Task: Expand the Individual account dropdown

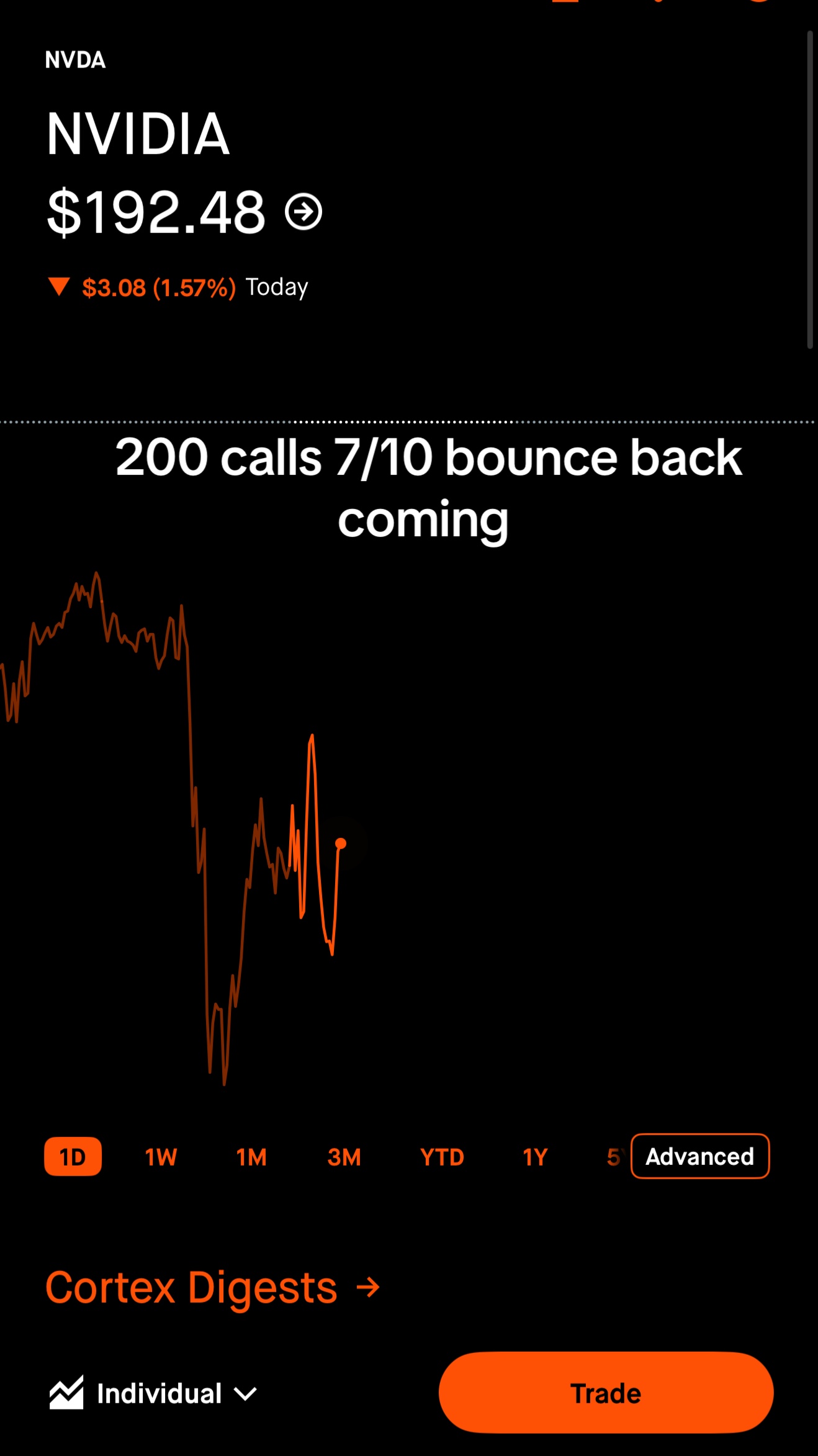Action: coord(153,1393)
